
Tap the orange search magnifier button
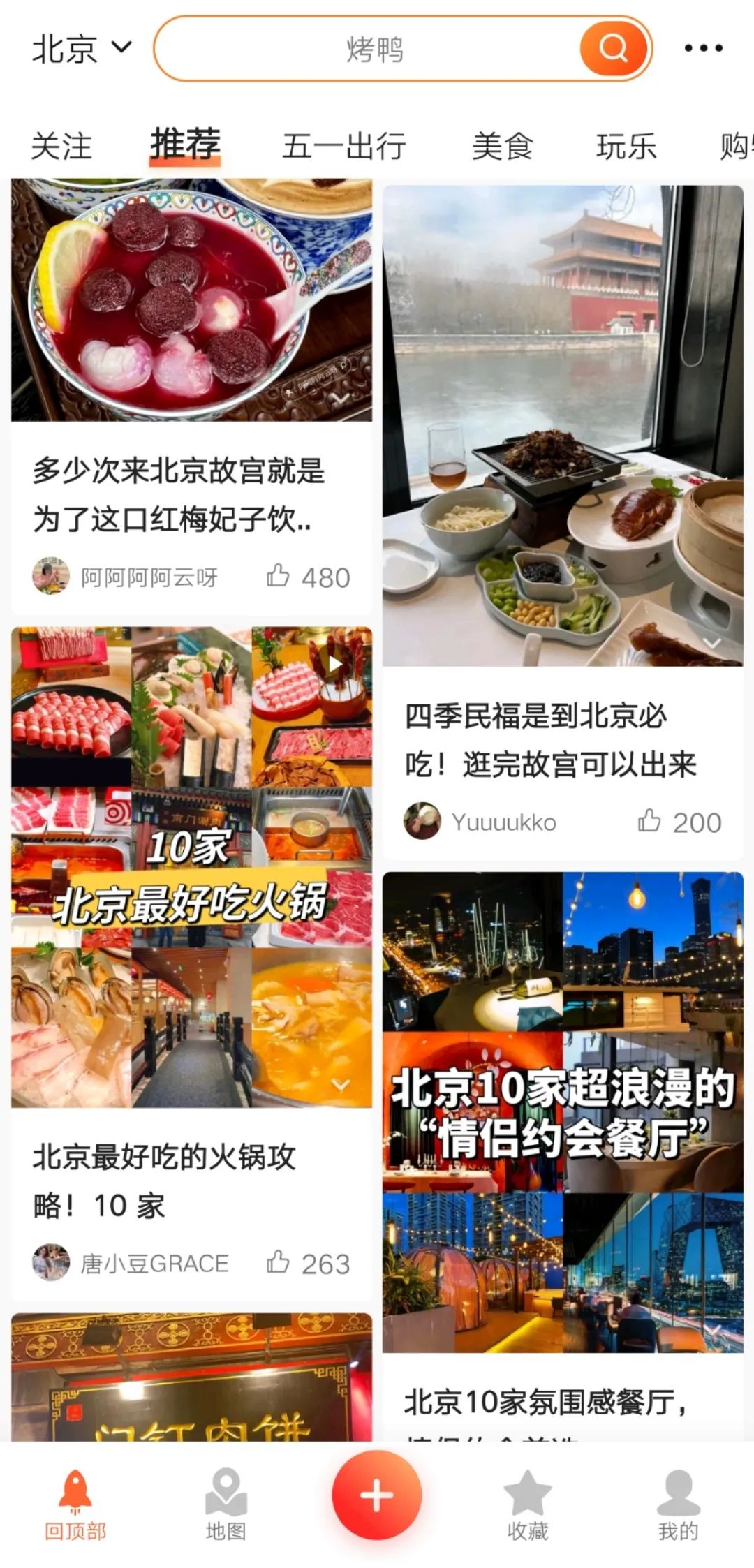point(613,49)
